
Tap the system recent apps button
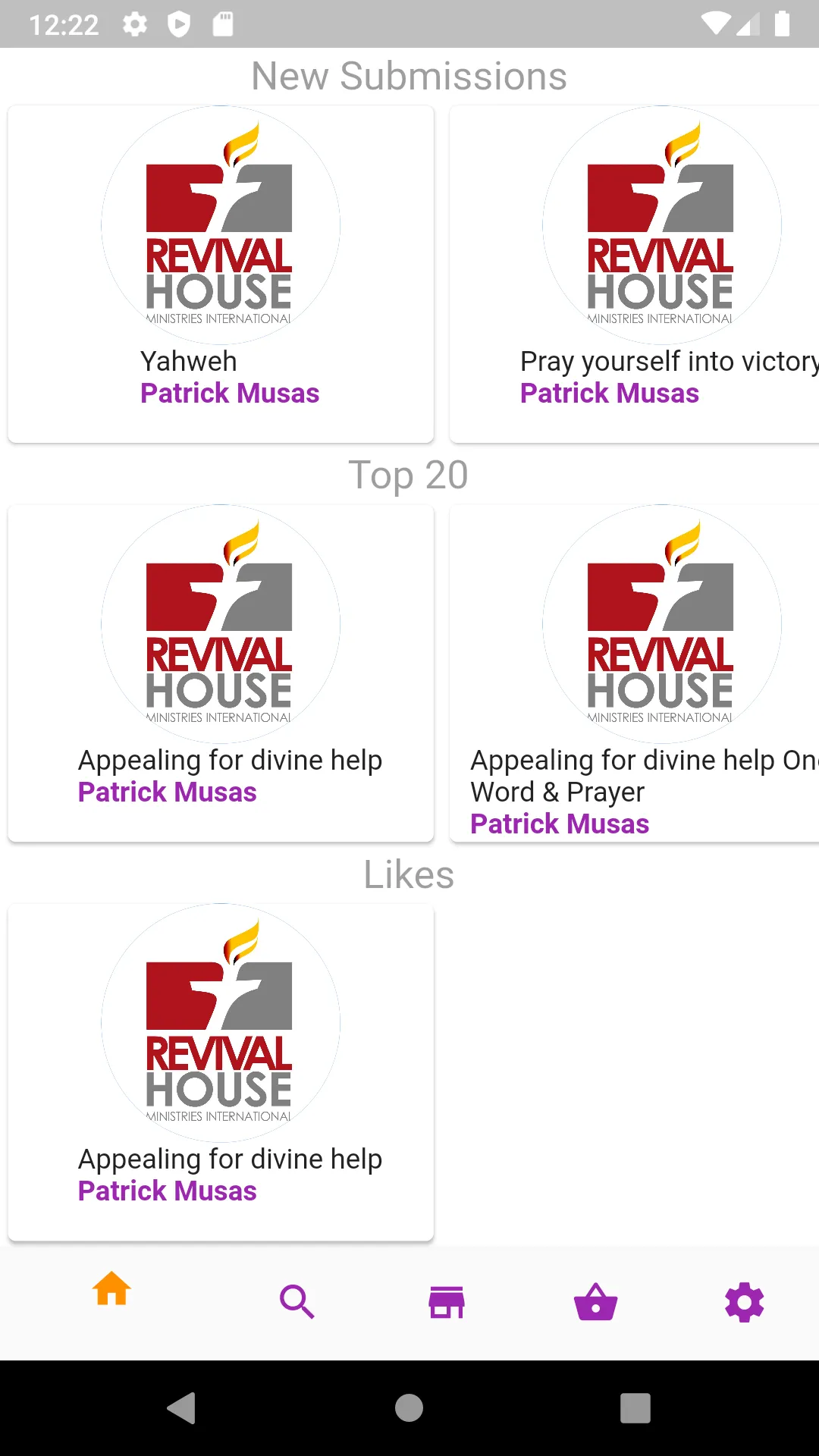pos(635,1408)
